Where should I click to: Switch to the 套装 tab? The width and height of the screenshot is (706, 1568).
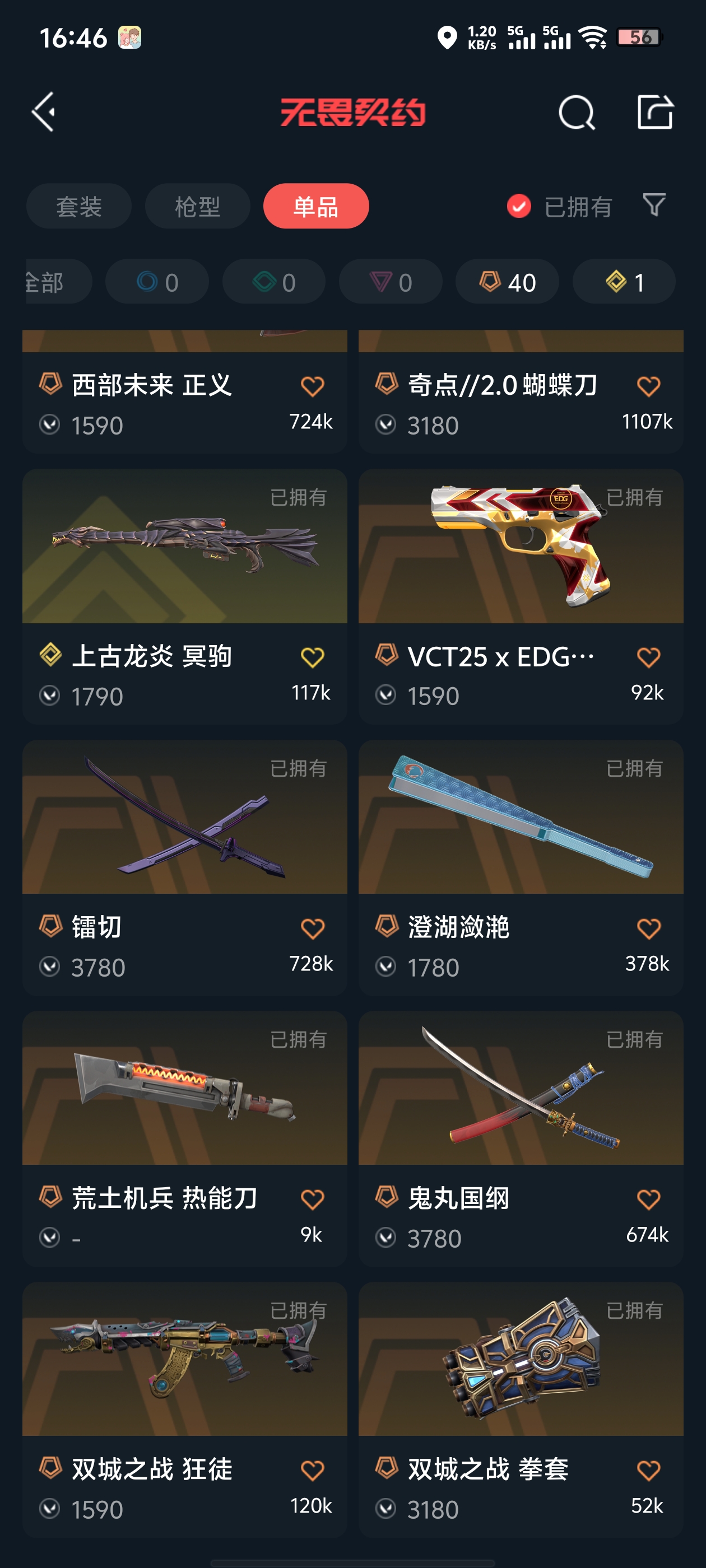[x=78, y=206]
